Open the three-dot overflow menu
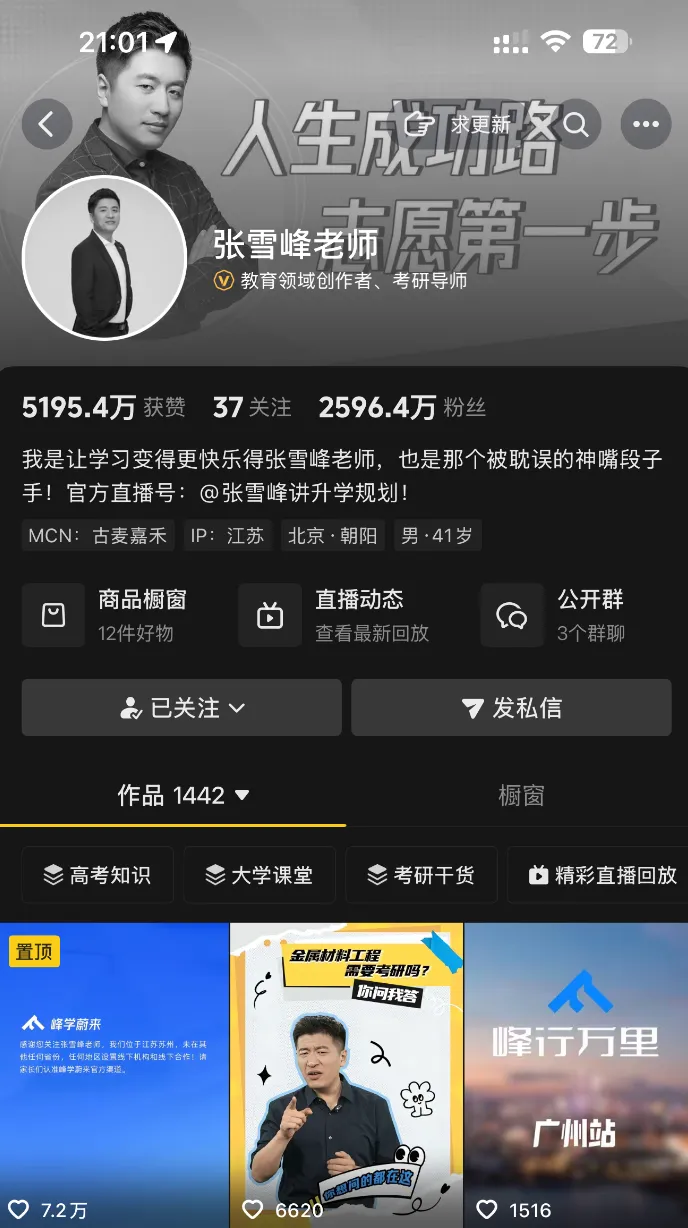688x1228 pixels. (646, 125)
